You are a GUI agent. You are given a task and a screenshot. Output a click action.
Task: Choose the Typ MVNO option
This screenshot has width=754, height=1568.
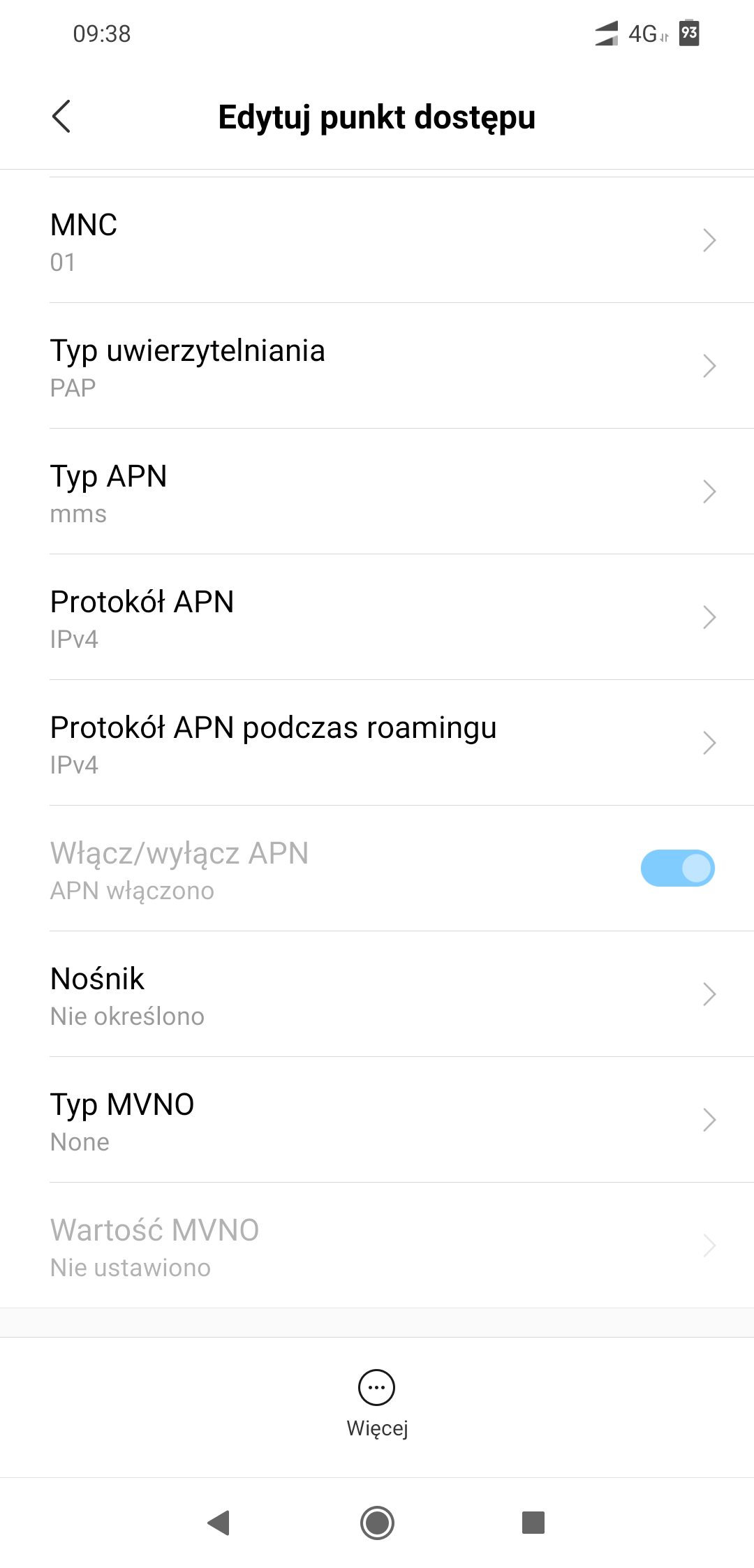pyautogui.click(x=377, y=1120)
